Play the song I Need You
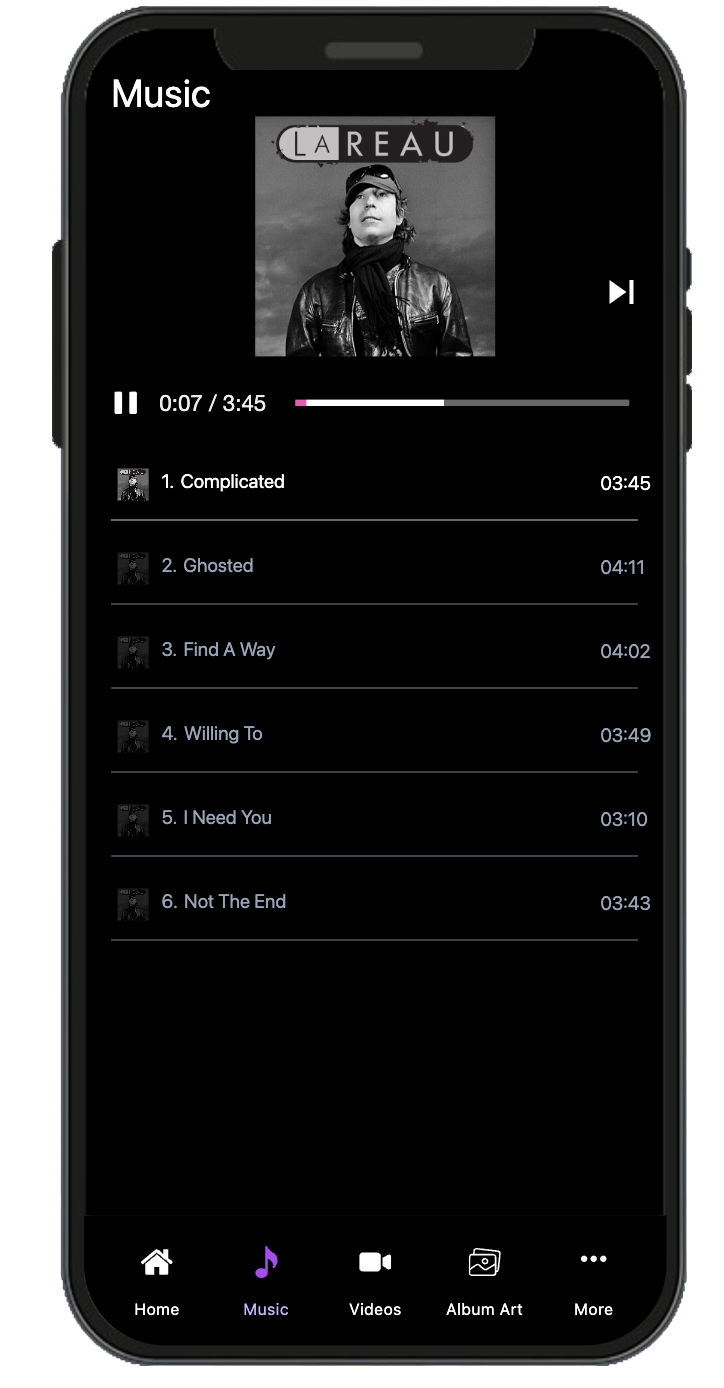This screenshot has height=1388, width=724. tap(217, 818)
